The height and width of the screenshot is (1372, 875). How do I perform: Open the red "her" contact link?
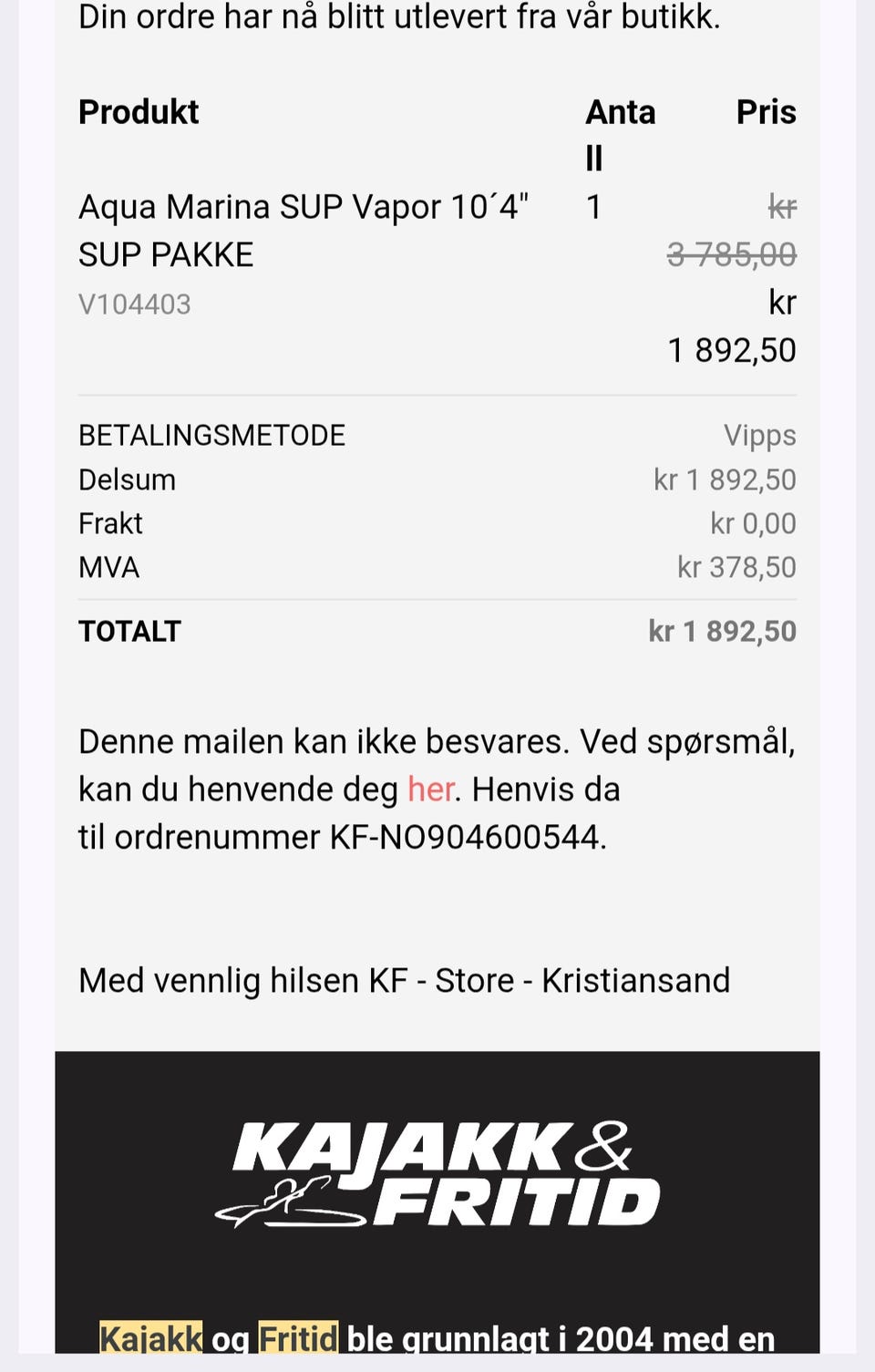point(429,789)
